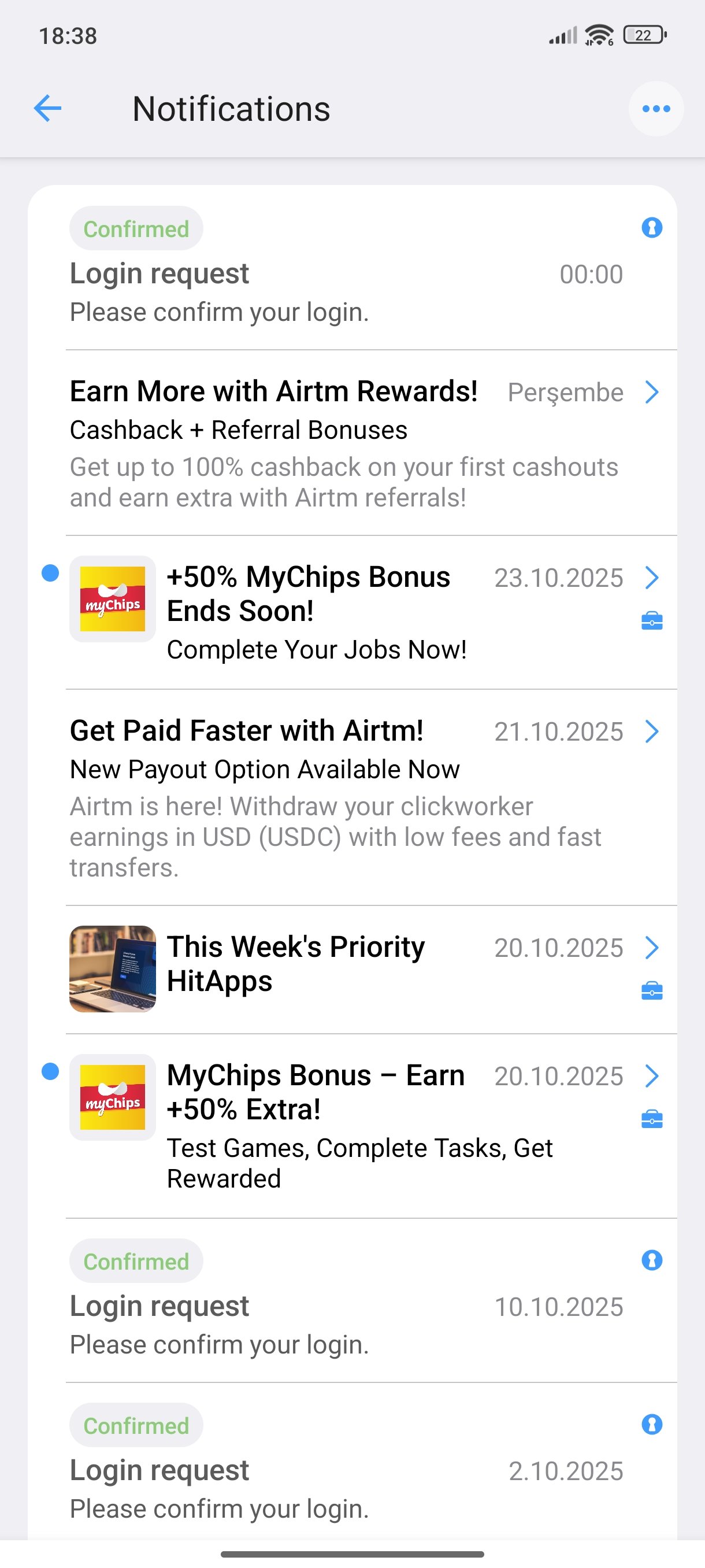Go back from Notifications
705x1568 pixels.
click(x=47, y=109)
